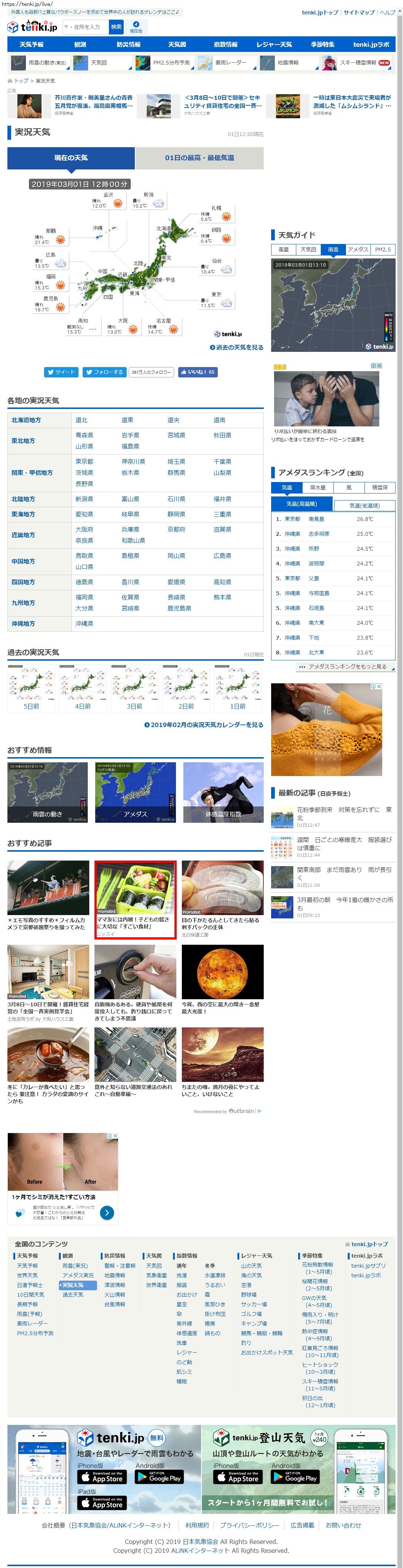Read the 花粉季節到来 article
Image resolution: width=403 pixels, height=1568 pixels.
343,814
